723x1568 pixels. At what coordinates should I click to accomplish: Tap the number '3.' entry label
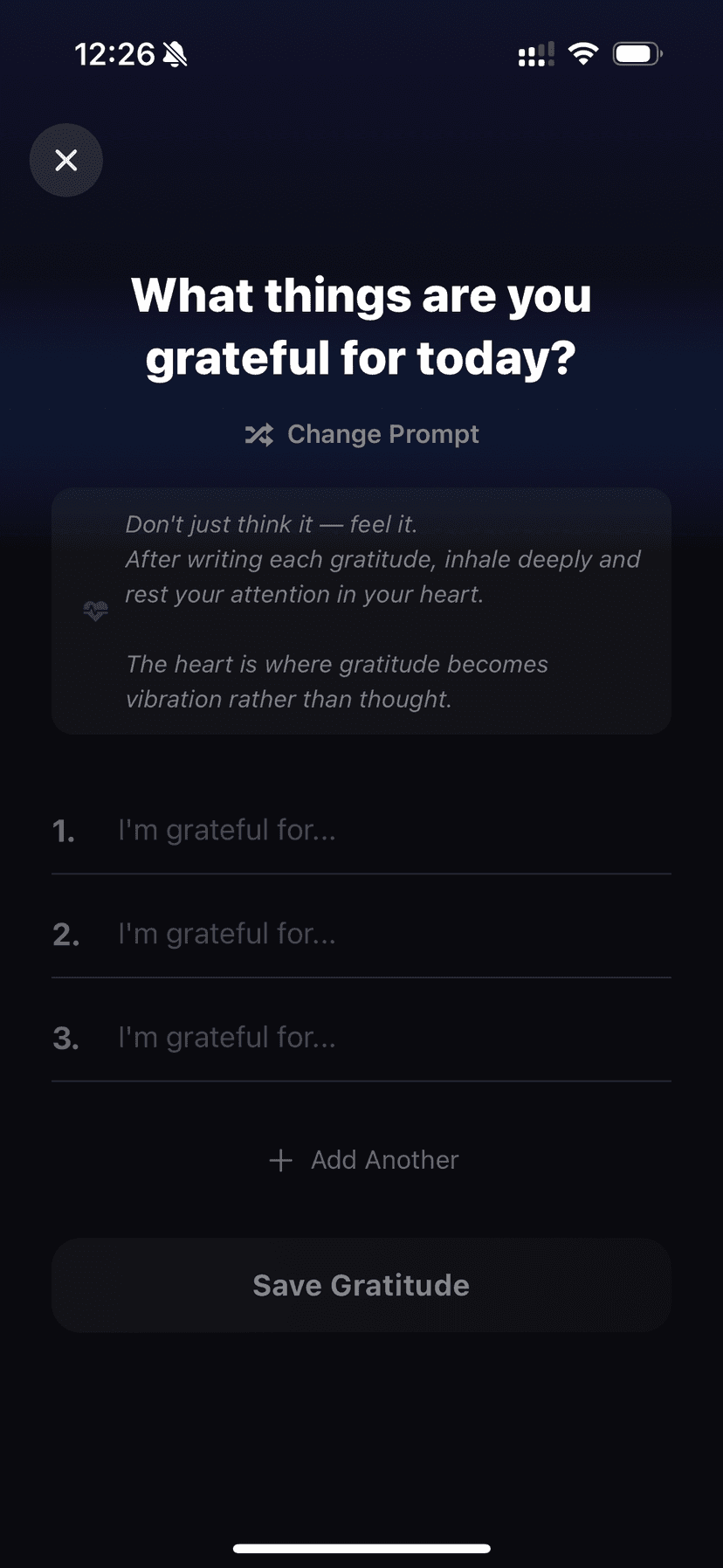pos(65,1038)
